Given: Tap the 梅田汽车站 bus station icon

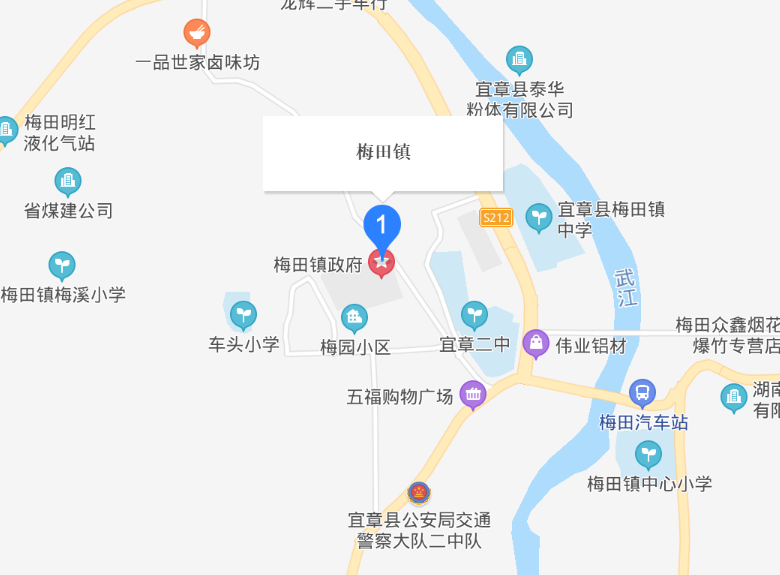Looking at the screenshot, I should [643, 393].
